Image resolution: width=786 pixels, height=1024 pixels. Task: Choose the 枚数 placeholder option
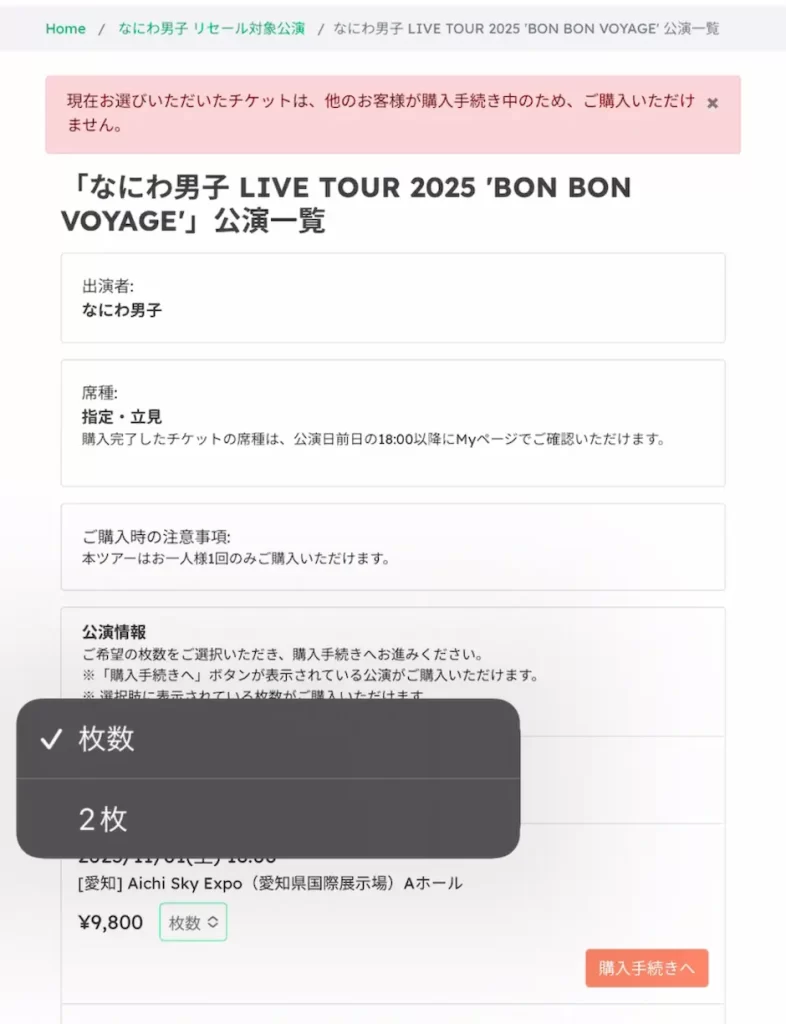(106, 739)
